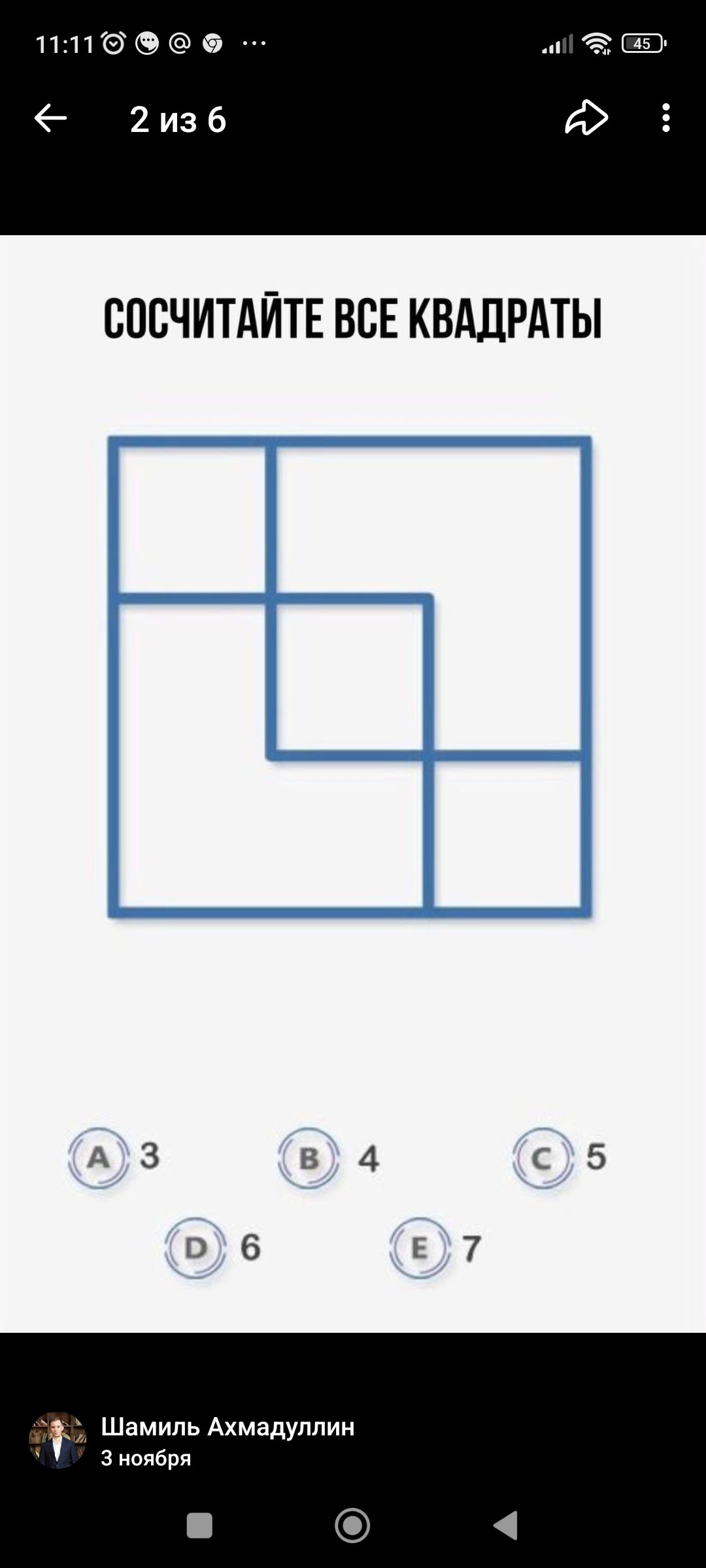
Task: Open Шамиль Ахмадуллин's profile
Action: 227,1427
